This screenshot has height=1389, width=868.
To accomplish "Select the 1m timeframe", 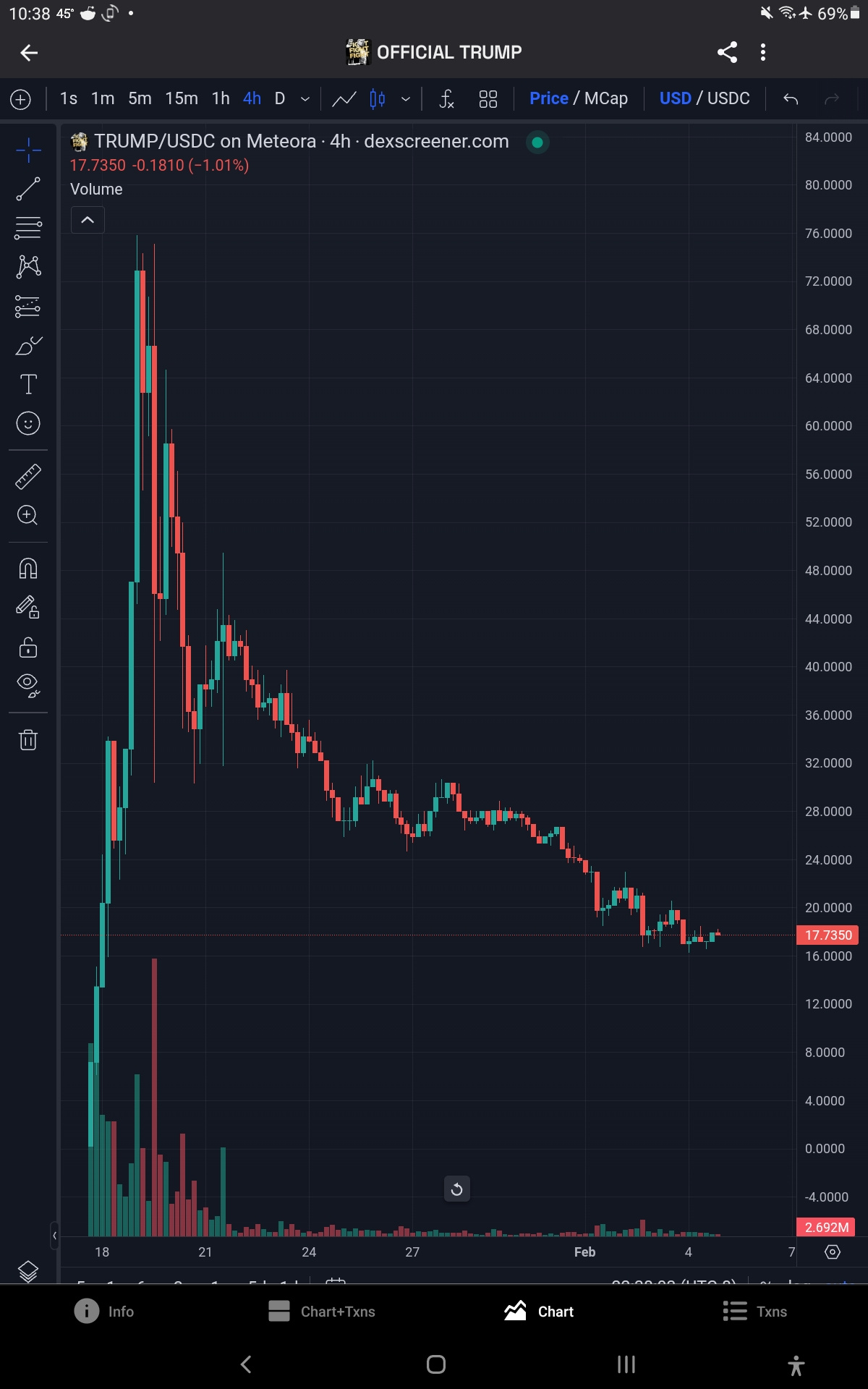I will click(103, 98).
